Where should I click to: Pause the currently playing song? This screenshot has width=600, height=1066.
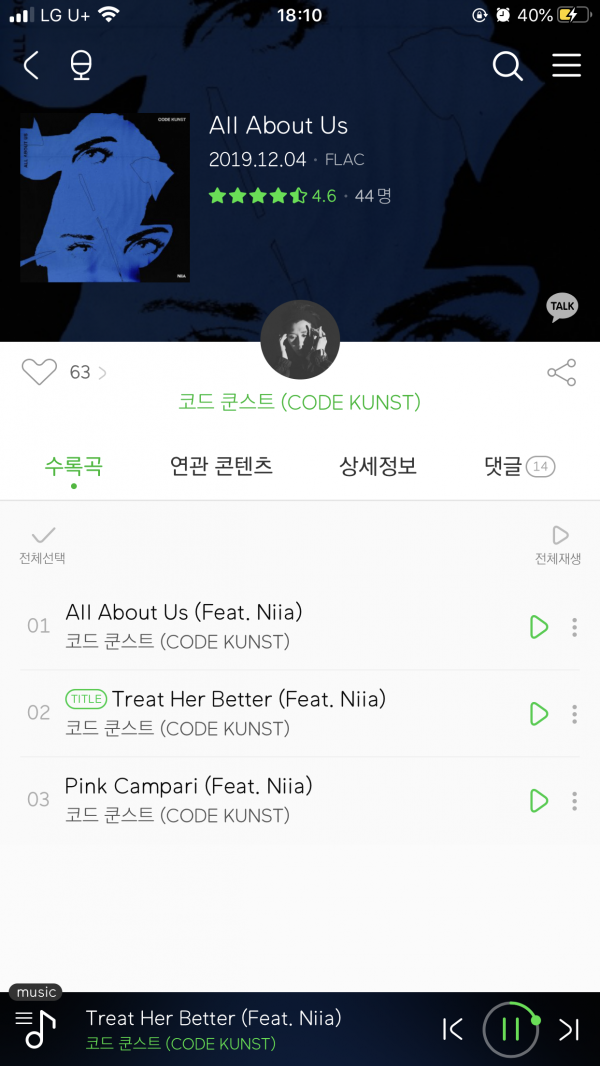pyautogui.click(x=511, y=1029)
